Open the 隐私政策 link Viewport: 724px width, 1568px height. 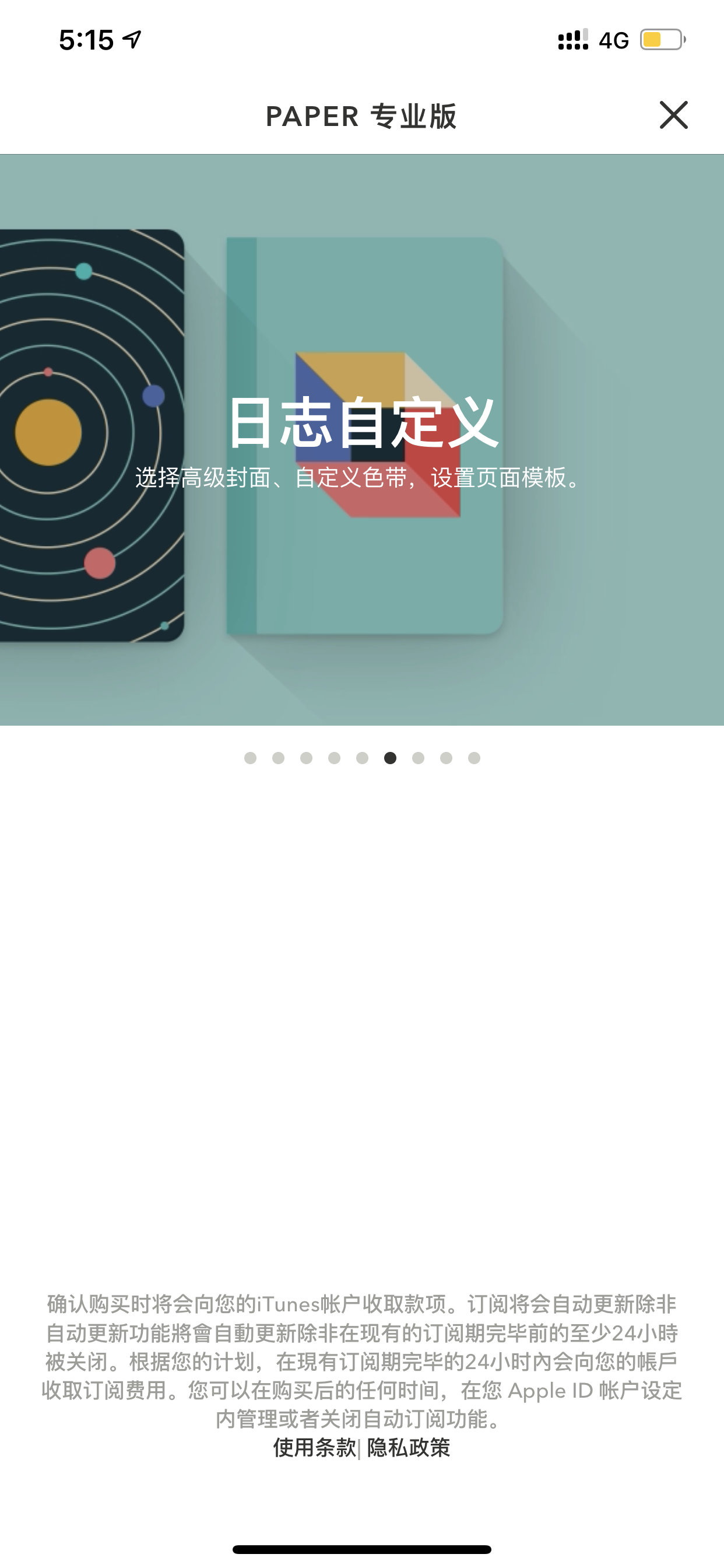point(408,1447)
